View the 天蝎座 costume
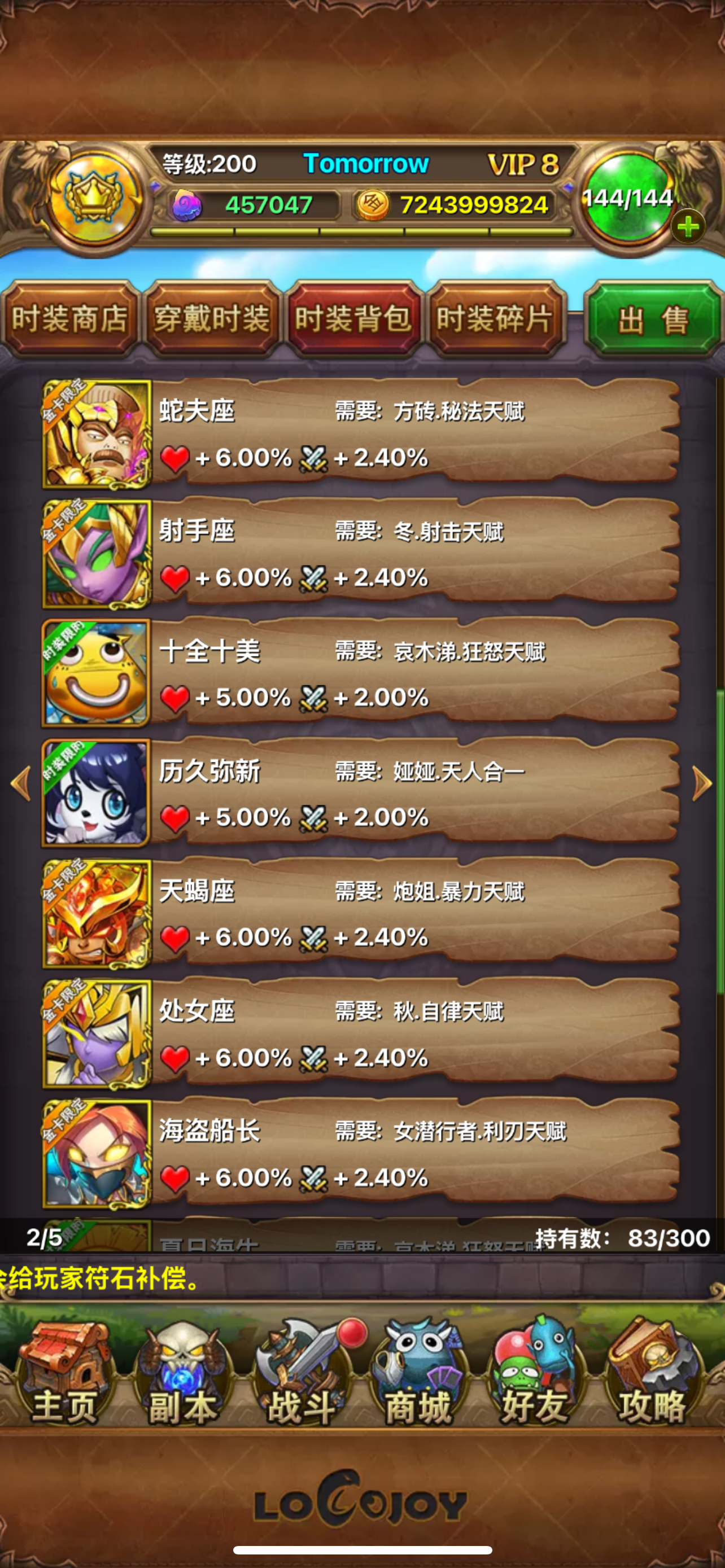The height and width of the screenshot is (1568, 725). click(x=360, y=914)
